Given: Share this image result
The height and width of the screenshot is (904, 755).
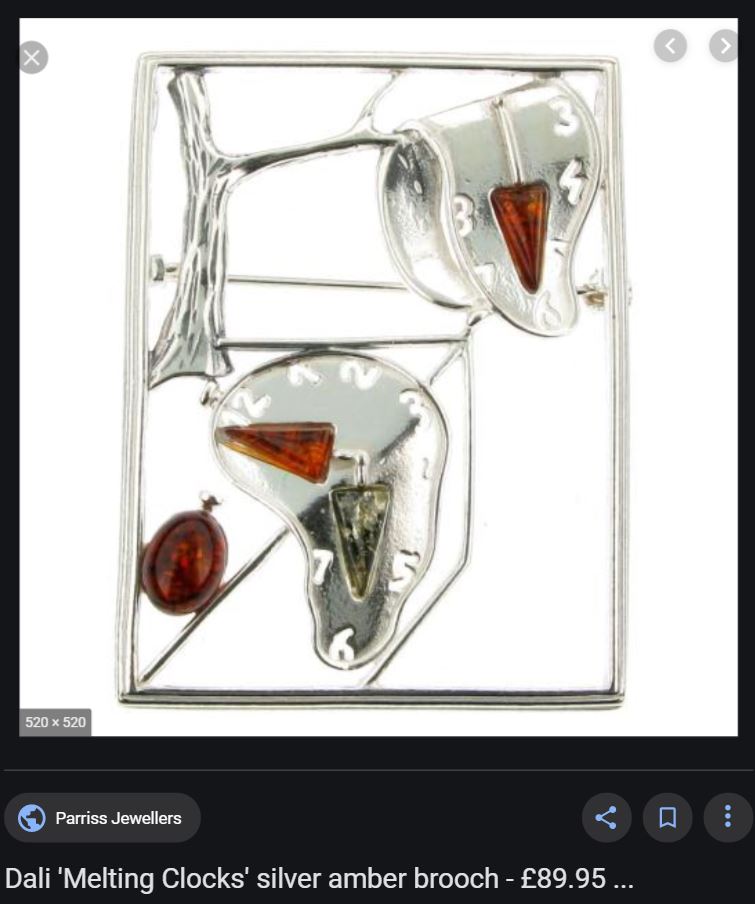Looking at the screenshot, I should tap(606, 818).
